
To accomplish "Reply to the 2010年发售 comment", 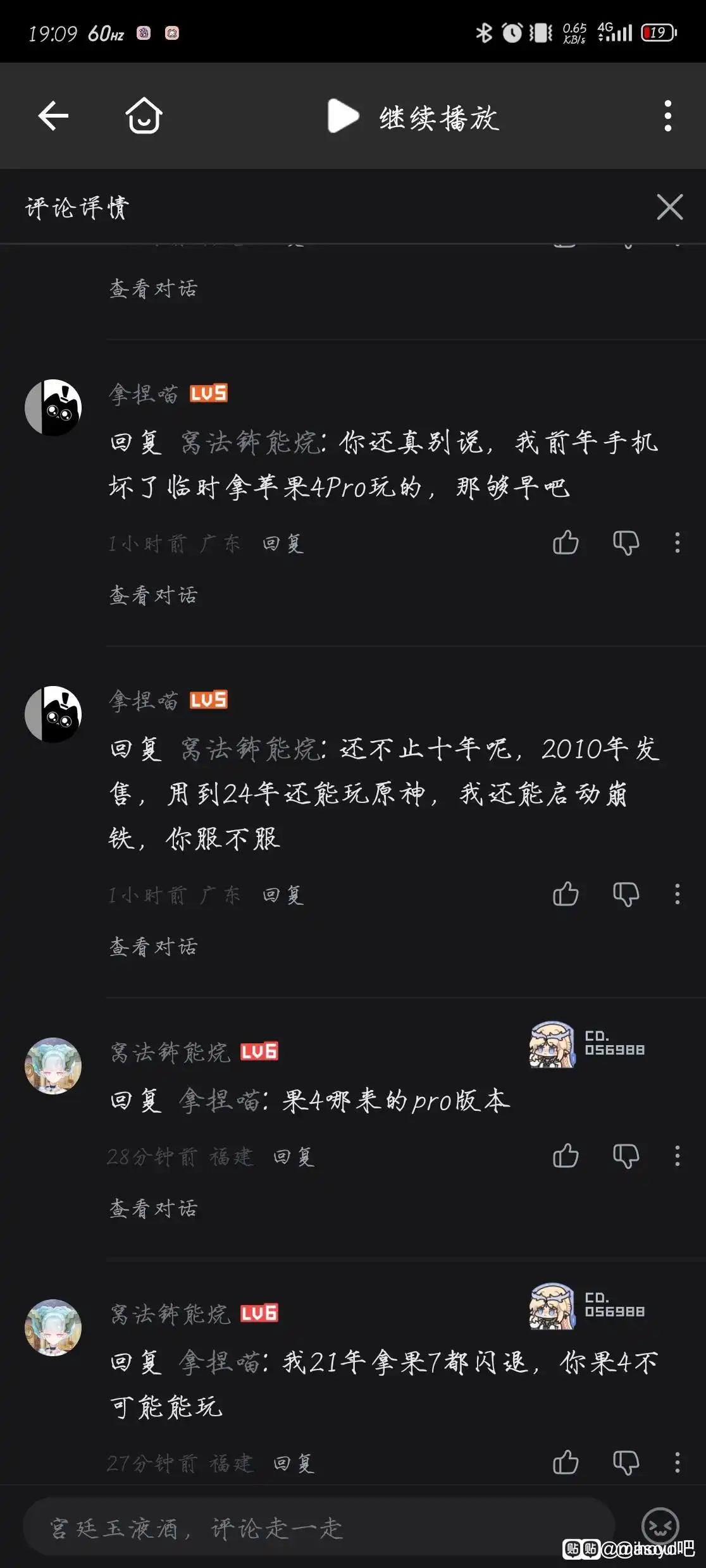I will (x=283, y=895).
